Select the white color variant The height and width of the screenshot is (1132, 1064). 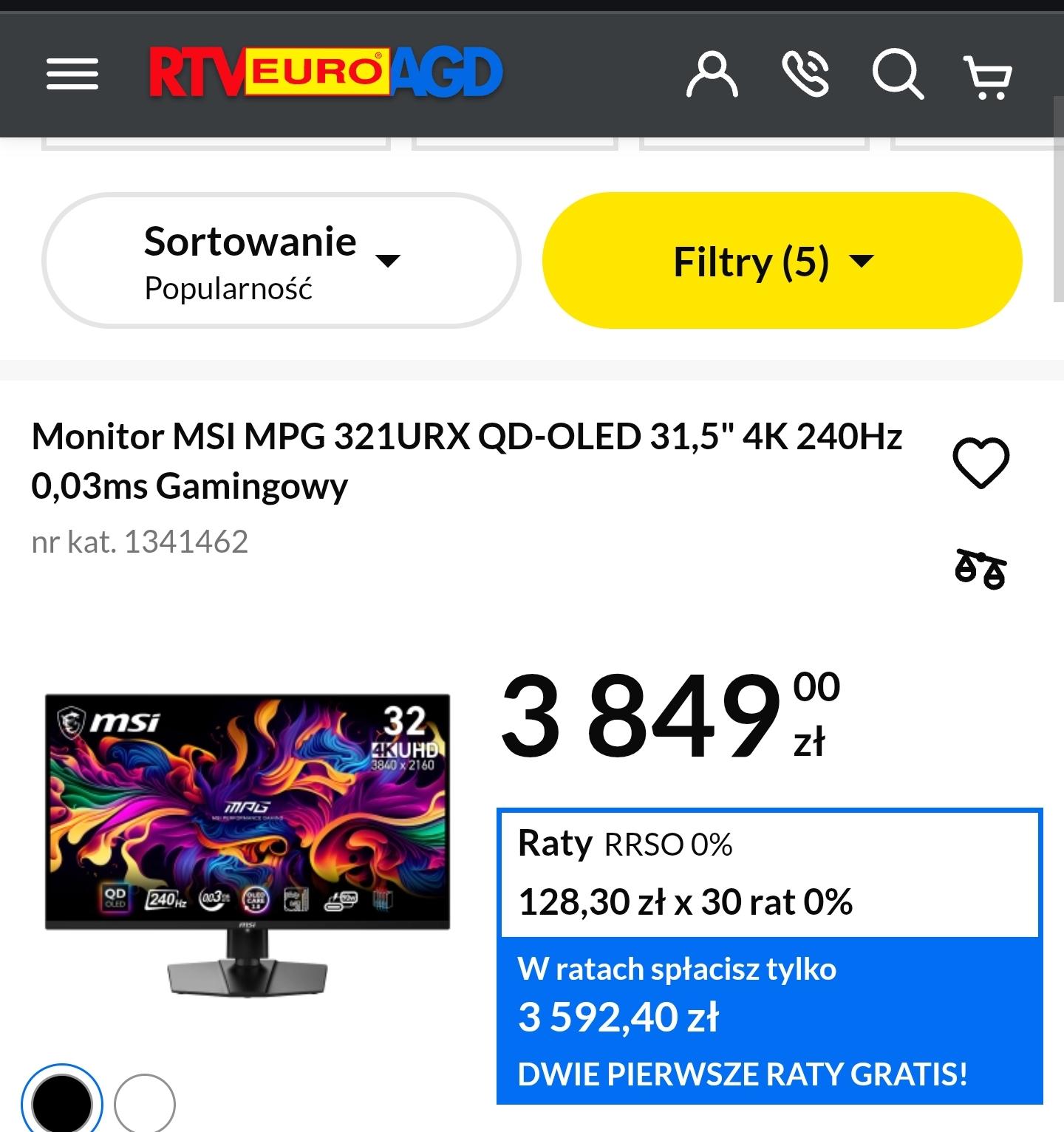point(145,1102)
